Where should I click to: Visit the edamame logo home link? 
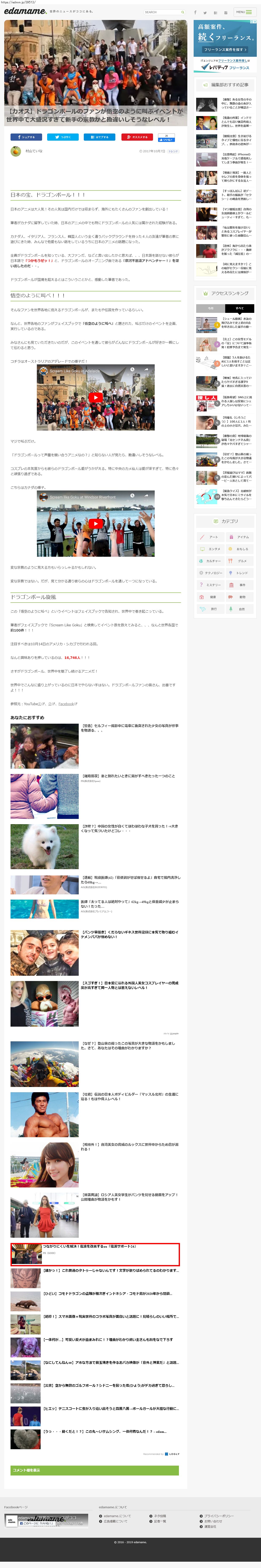coord(24,11)
